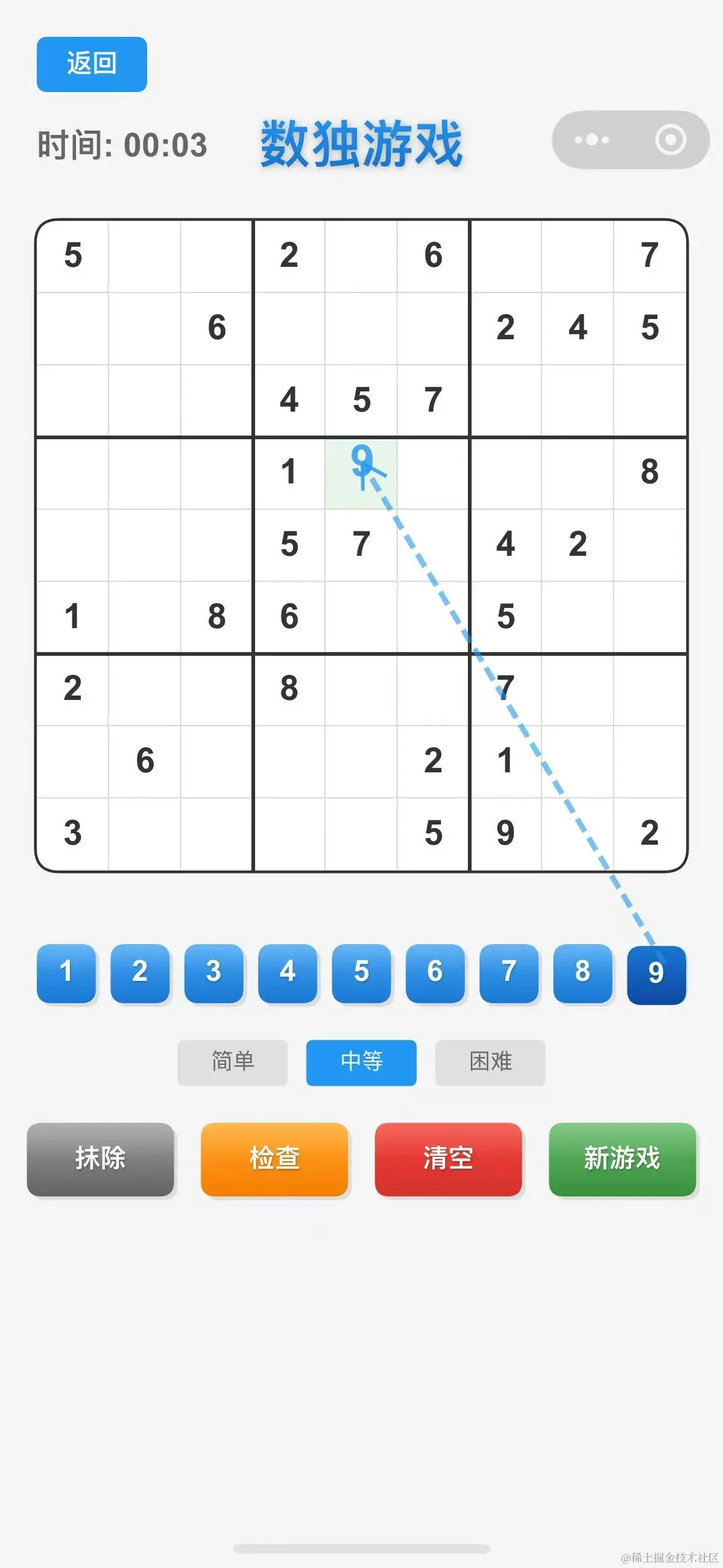The height and width of the screenshot is (1568, 723).
Task: Start a 新游戏
Action: 622,1159
